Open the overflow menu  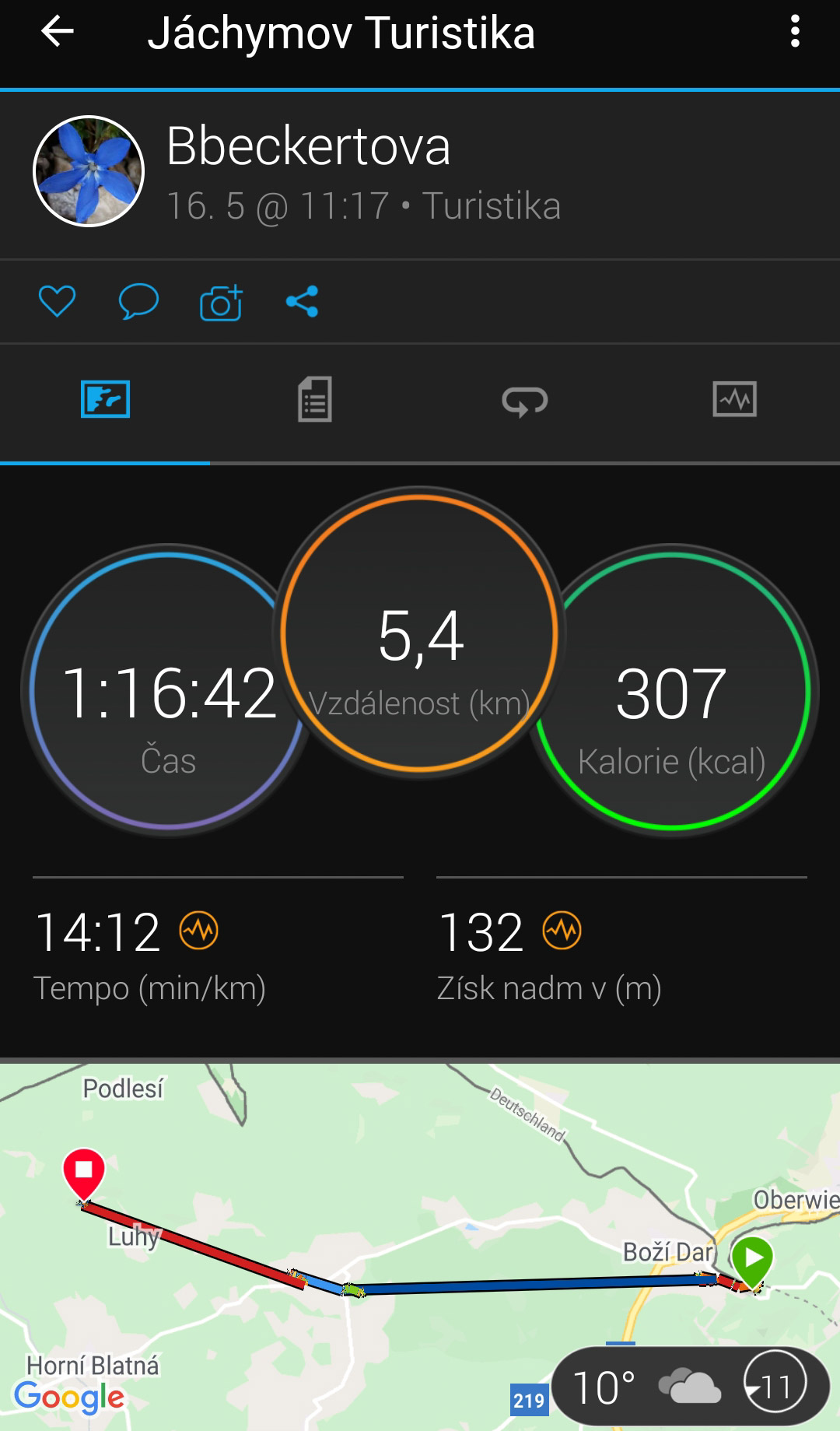[794, 33]
